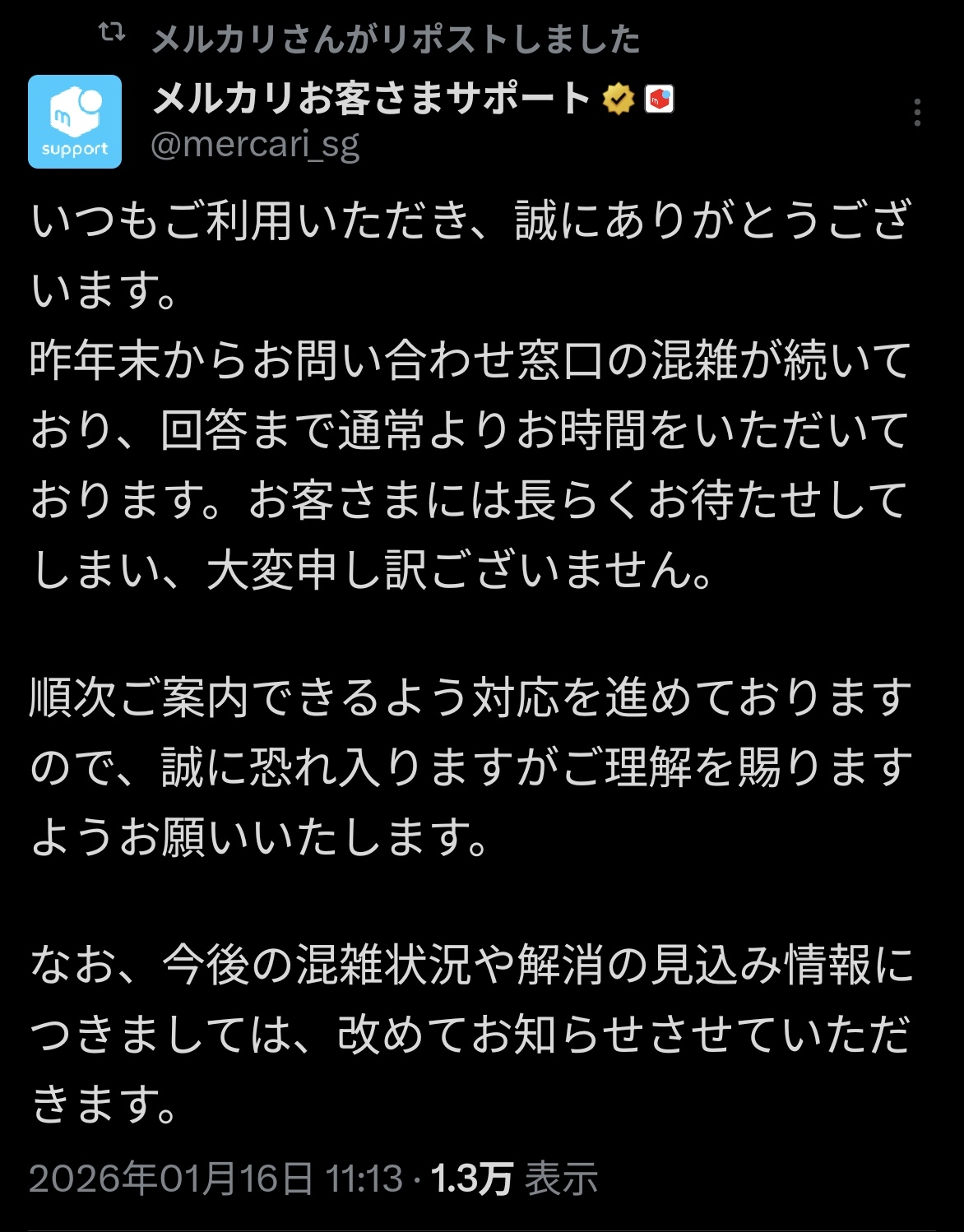The image size is (964, 1232).
Task: Tap the 1.3万 表示 view count
Action: (514, 1179)
